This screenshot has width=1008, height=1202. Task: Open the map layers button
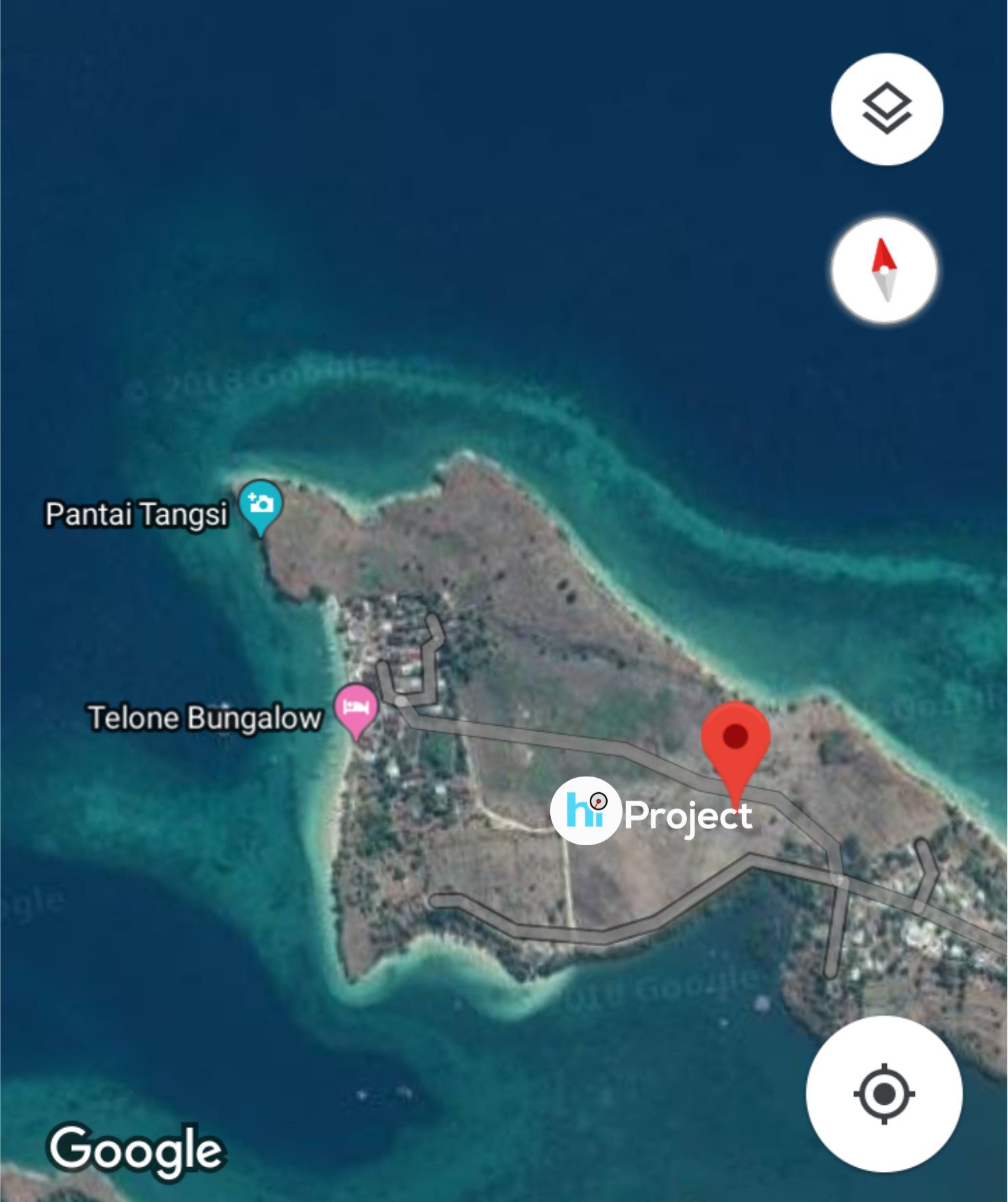click(x=886, y=109)
